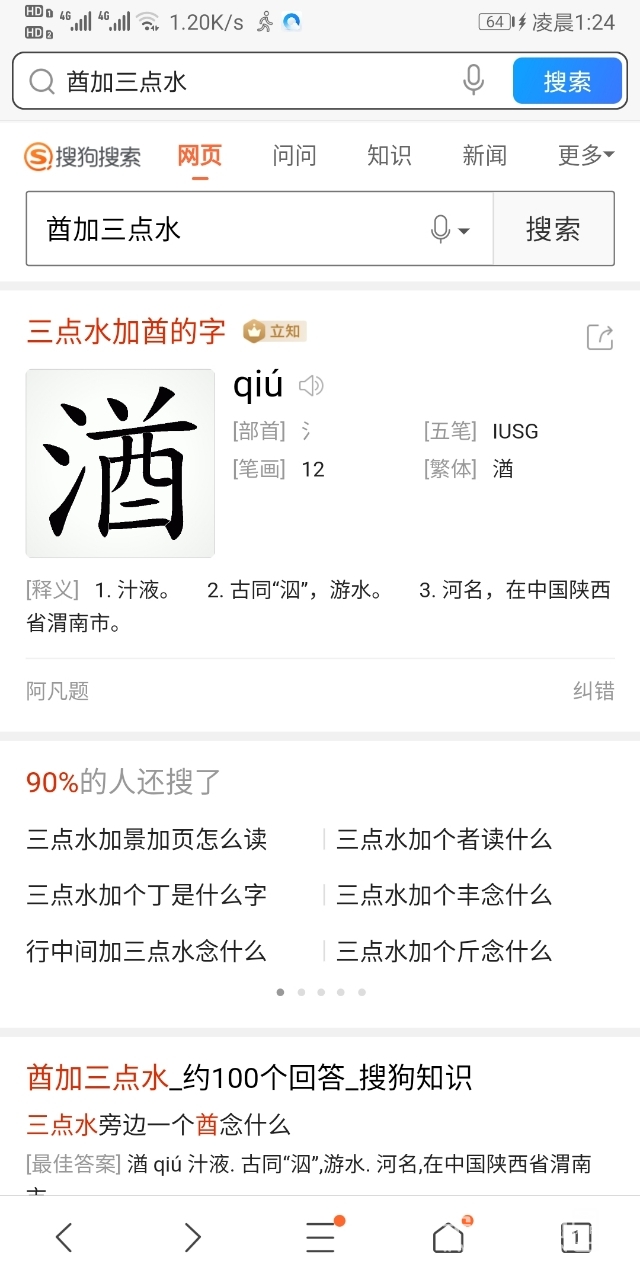Viewport: 640px width, 1280px height.
Task: Tap the gray 搜索 button on the page
Action: (x=553, y=230)
